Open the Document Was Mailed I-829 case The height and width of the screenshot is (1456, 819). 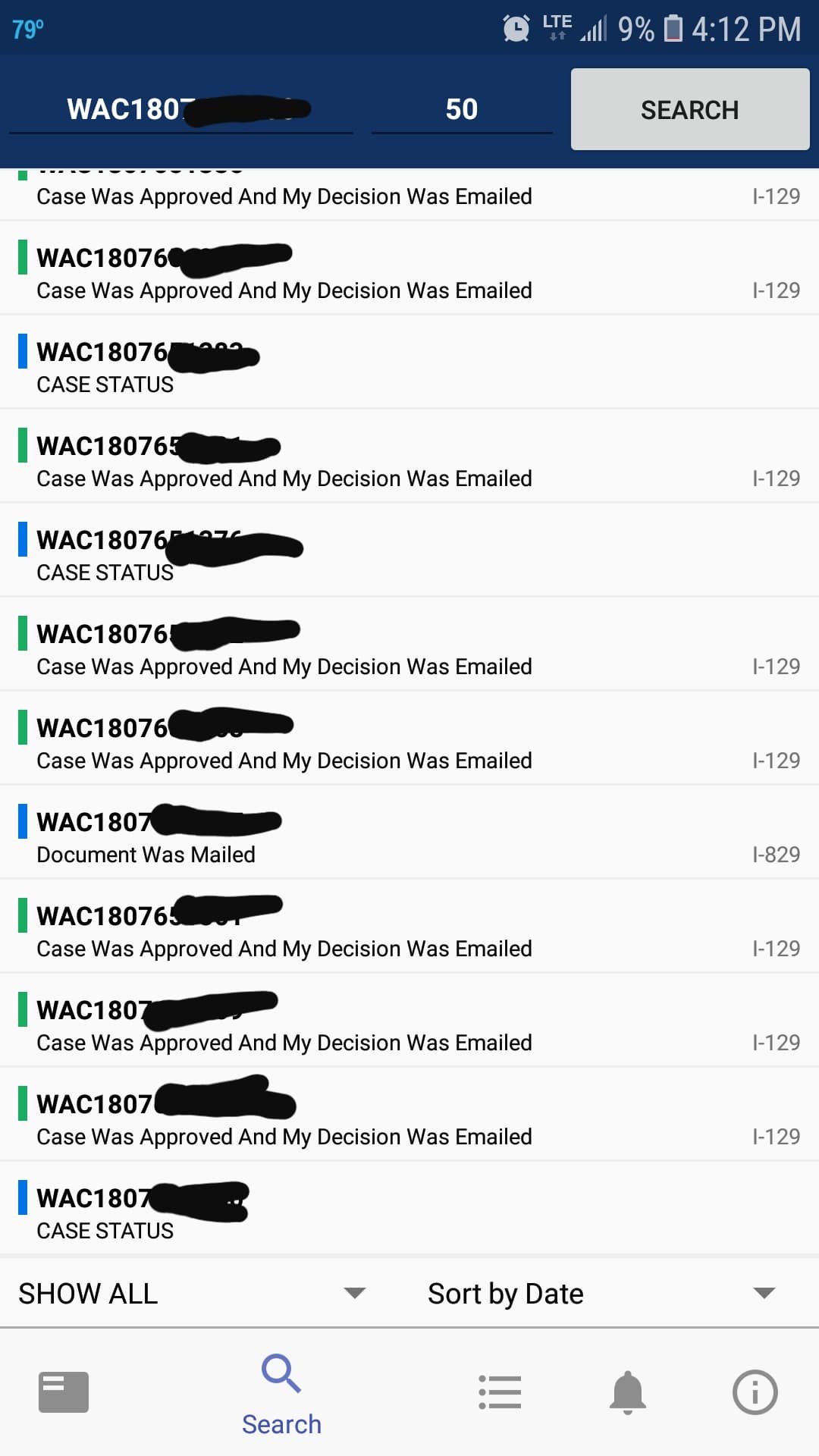pos(409,833)
